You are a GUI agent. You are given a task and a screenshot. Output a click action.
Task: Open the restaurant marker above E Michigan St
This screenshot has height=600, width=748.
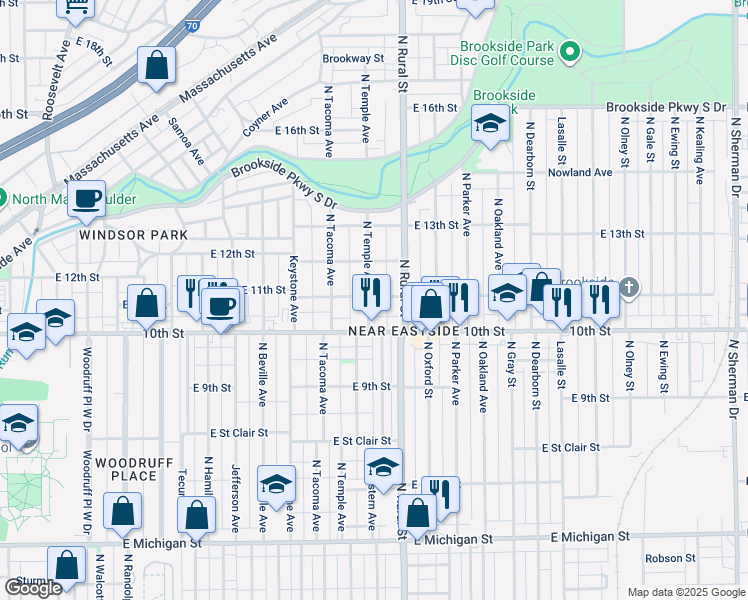[440, 493]
